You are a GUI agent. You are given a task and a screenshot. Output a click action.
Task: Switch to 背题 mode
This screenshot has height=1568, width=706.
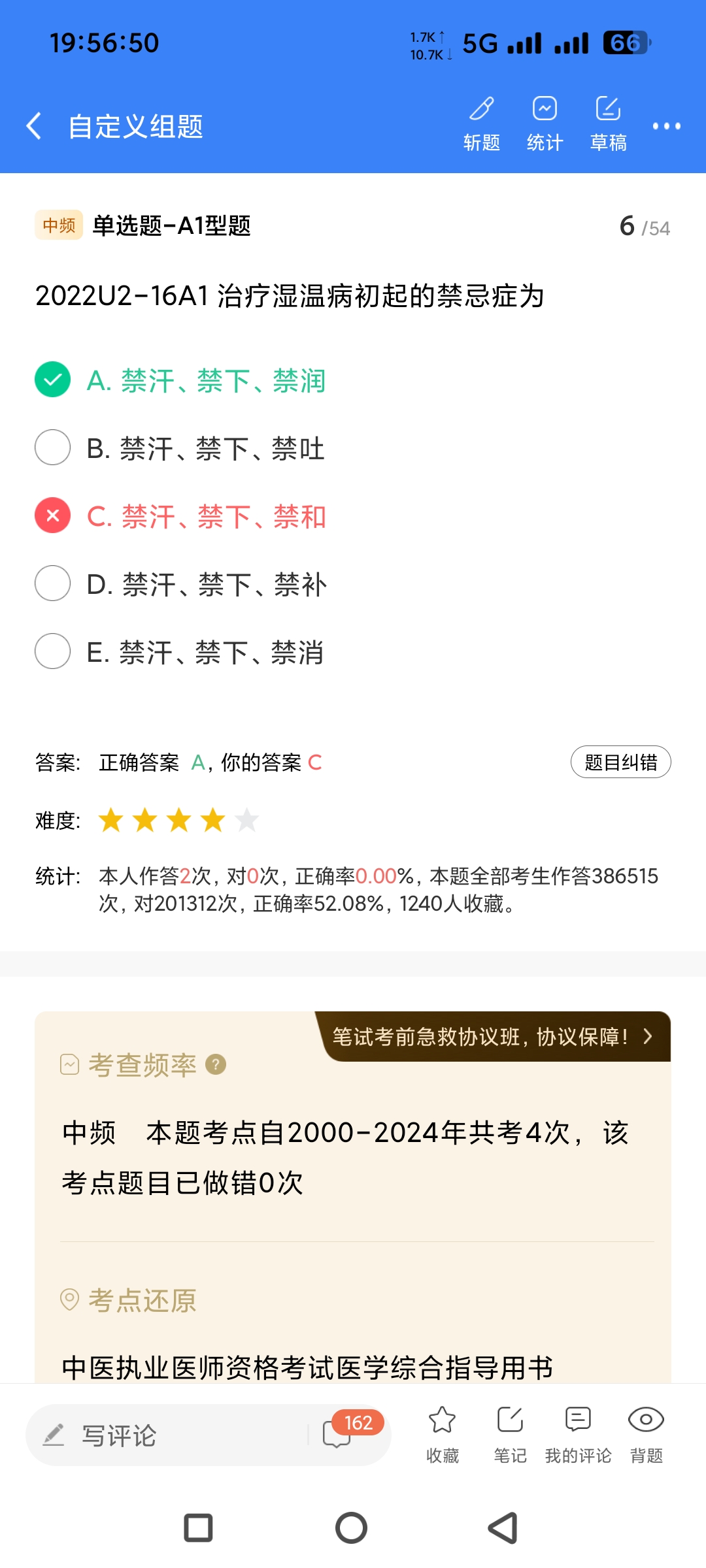tap(646, 1433)
